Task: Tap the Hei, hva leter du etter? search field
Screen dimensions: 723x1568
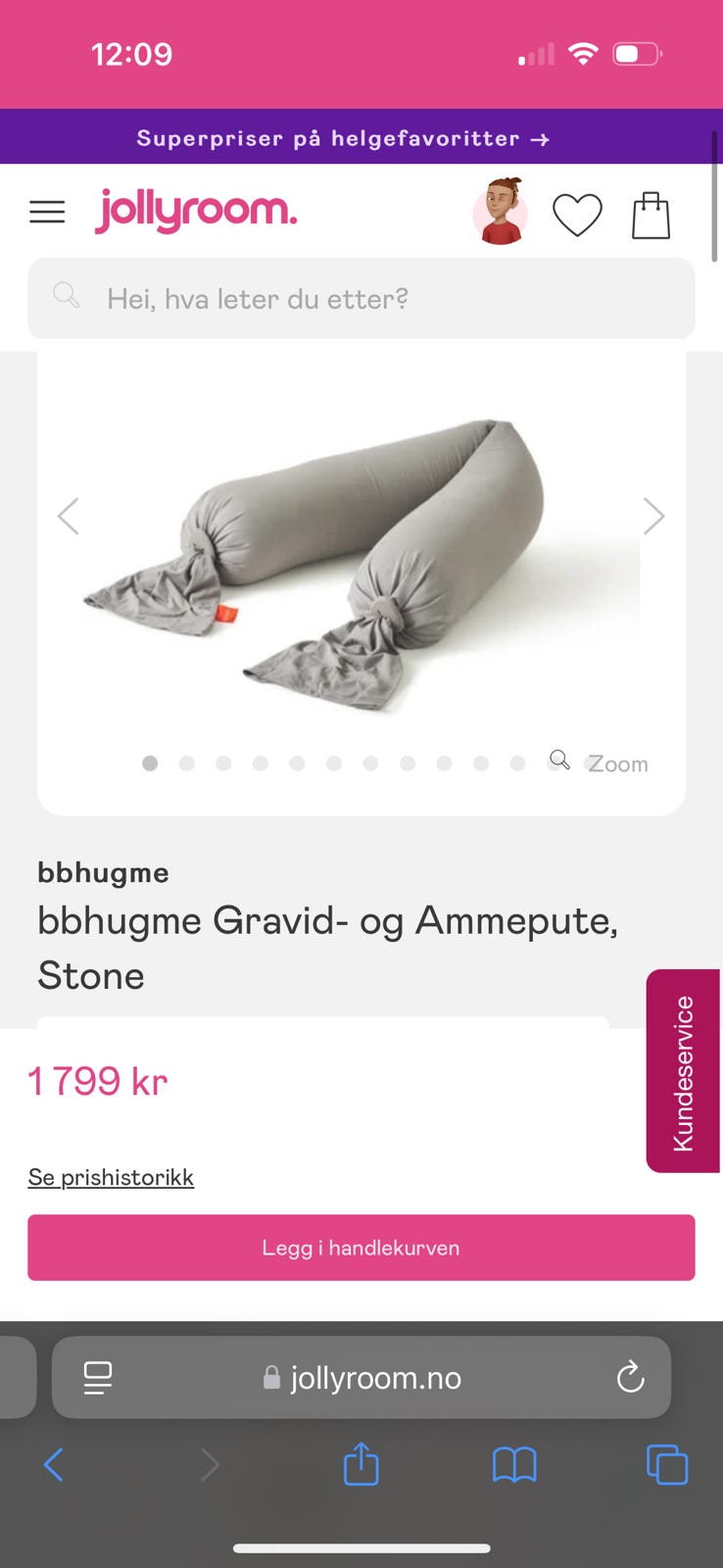Action: tap(294, 299)
